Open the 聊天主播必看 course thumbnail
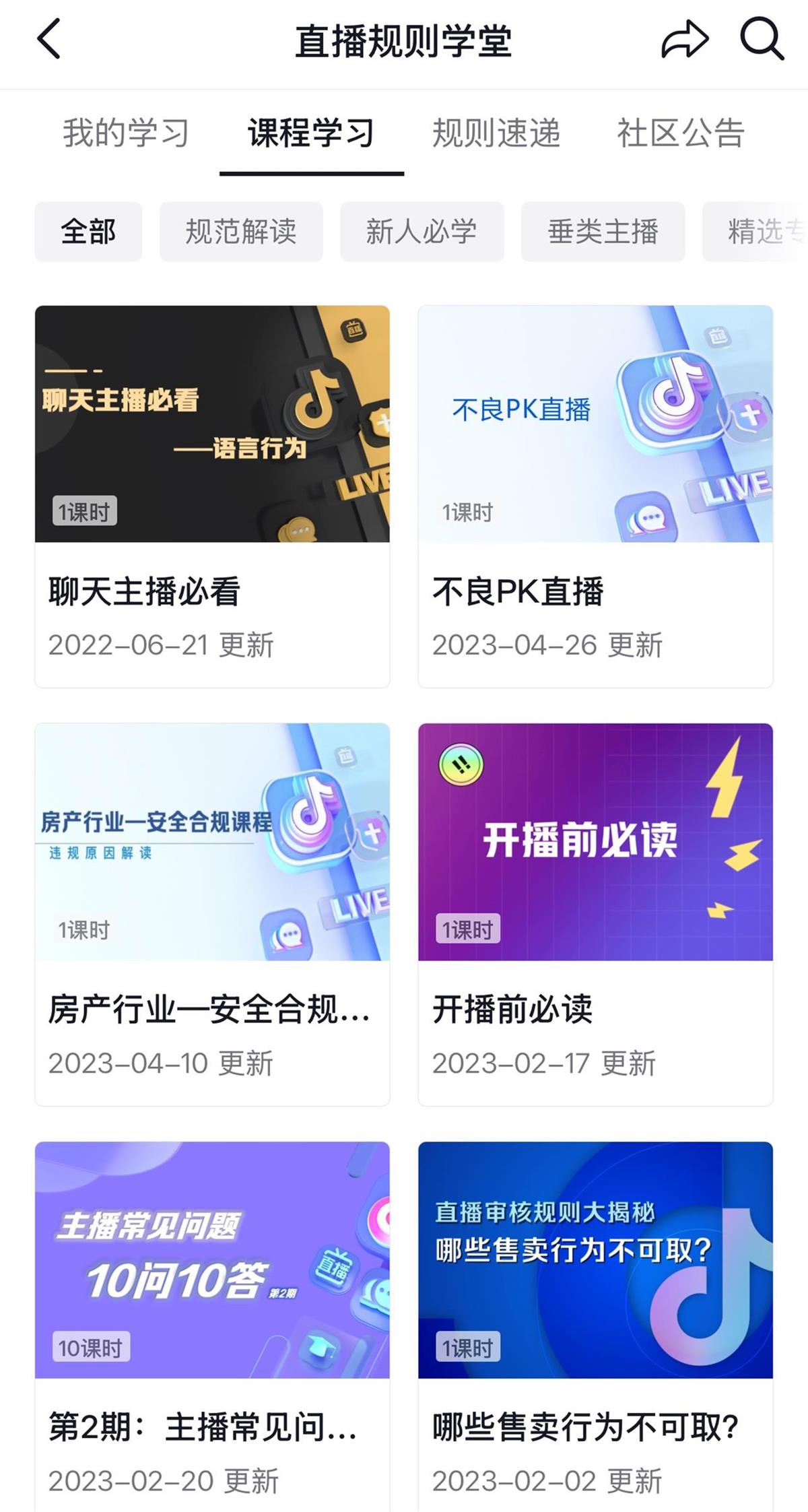The width and height of the screenshot is (808, 1512). coord(213,424)
